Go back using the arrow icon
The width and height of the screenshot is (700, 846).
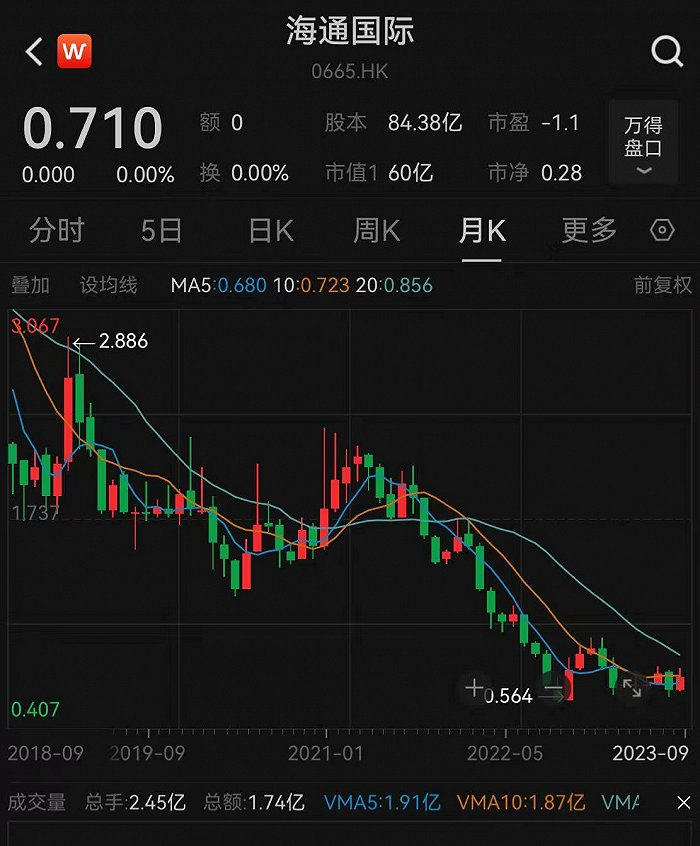coord(34,51)
